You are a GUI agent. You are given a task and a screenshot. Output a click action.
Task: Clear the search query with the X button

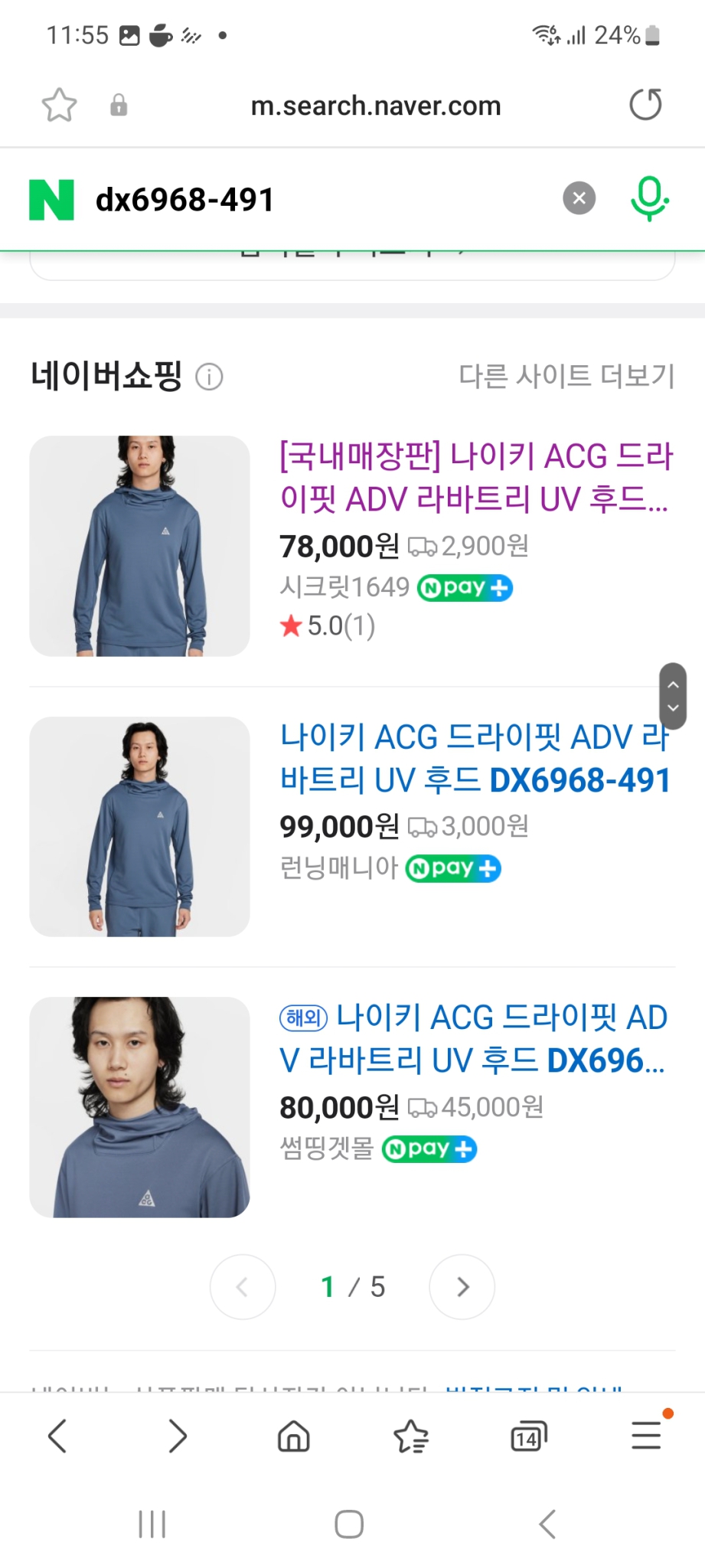[x=579, y=198]
